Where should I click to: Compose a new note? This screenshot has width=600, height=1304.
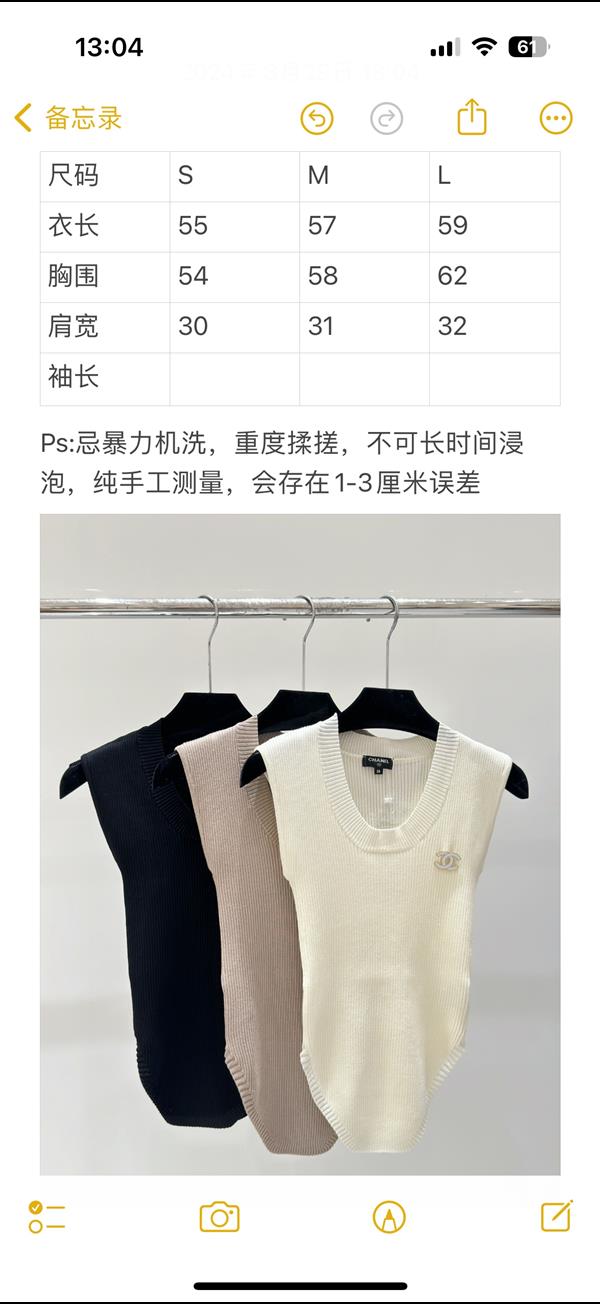tap(556, 1216)
